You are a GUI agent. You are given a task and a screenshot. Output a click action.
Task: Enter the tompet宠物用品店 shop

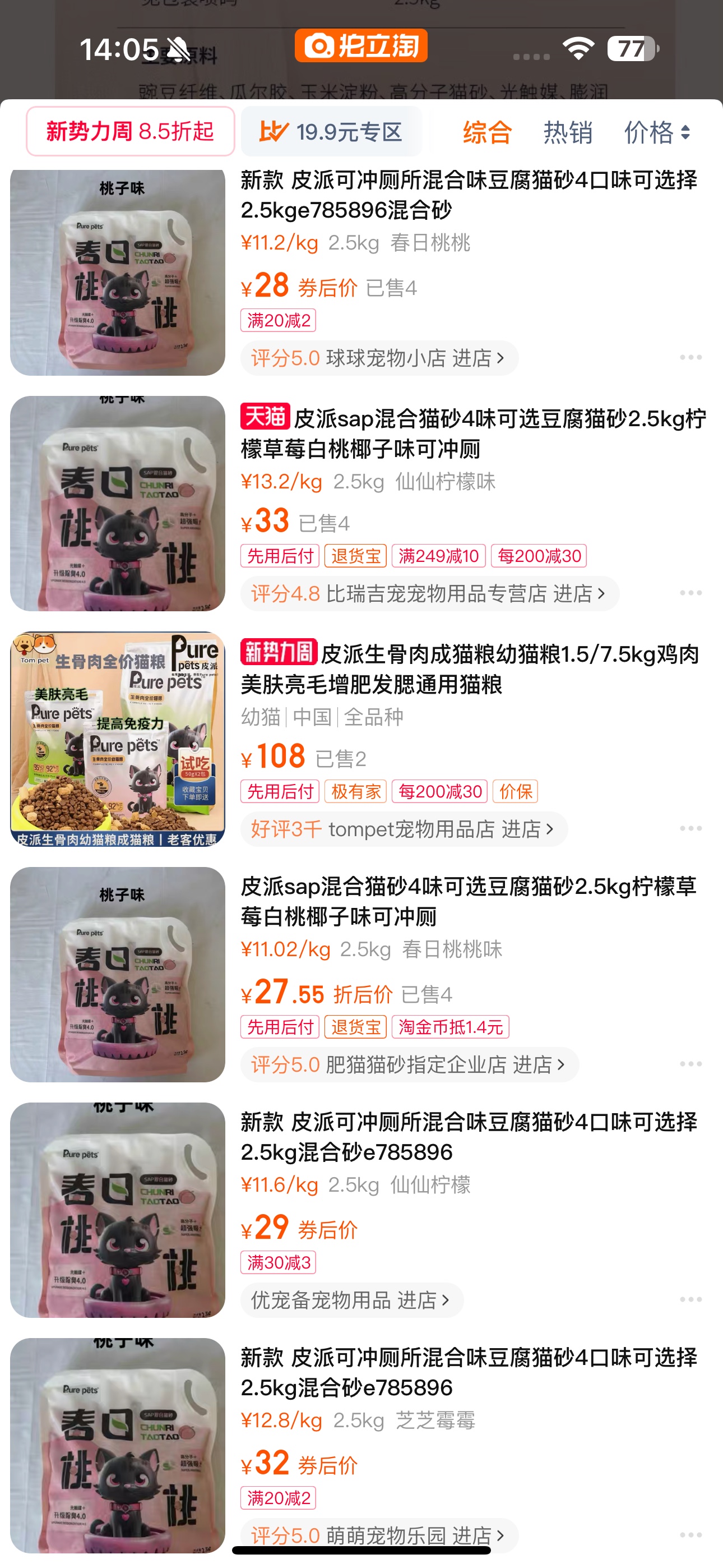(404, 829)
